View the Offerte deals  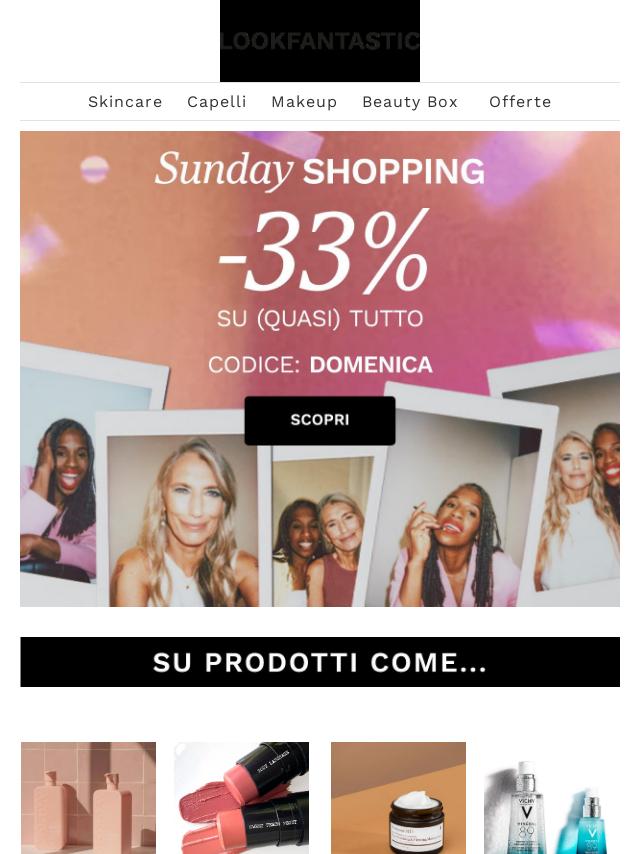coord(520,102)
